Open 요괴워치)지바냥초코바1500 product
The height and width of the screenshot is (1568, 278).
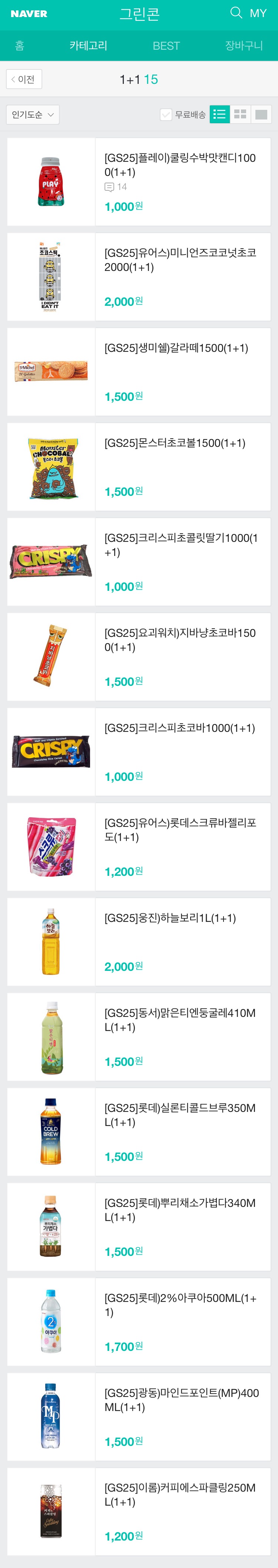click(180, 640)
